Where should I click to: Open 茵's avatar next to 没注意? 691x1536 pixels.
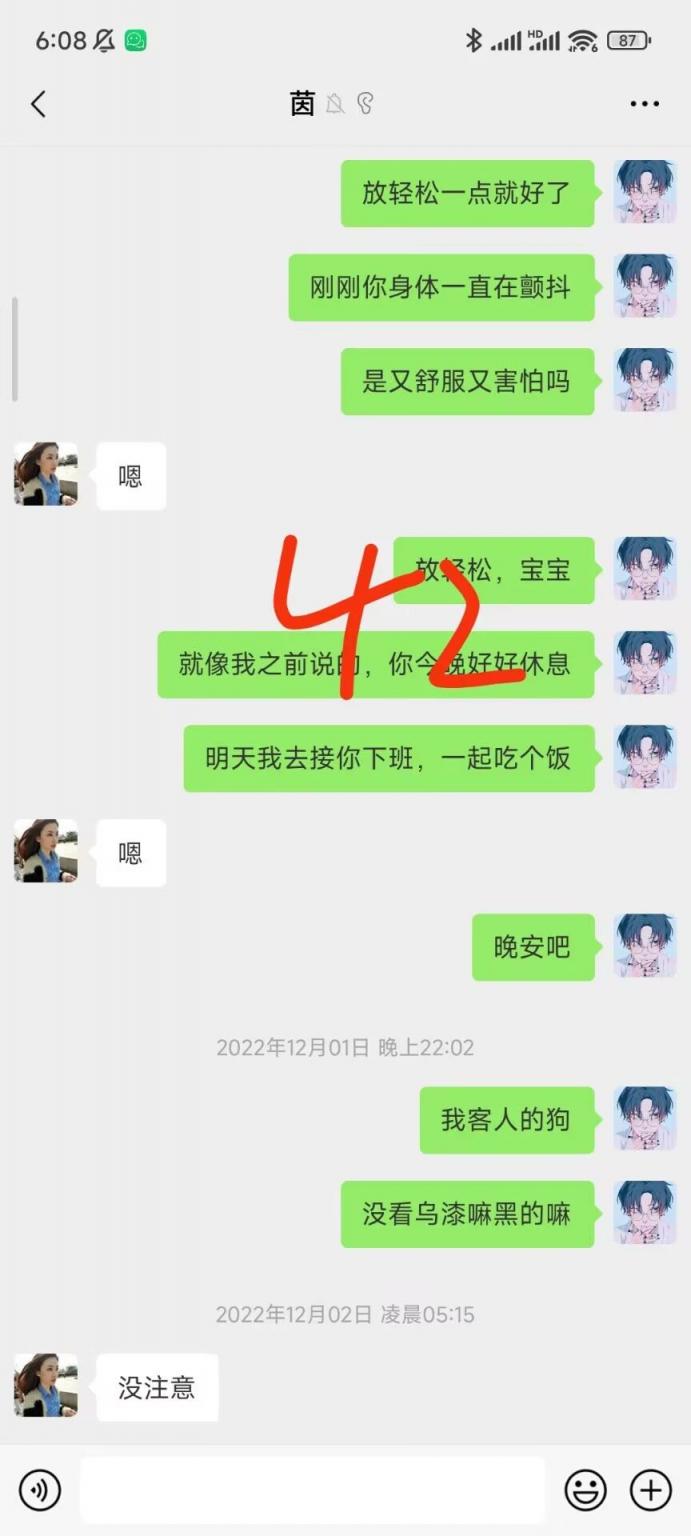46,1386
